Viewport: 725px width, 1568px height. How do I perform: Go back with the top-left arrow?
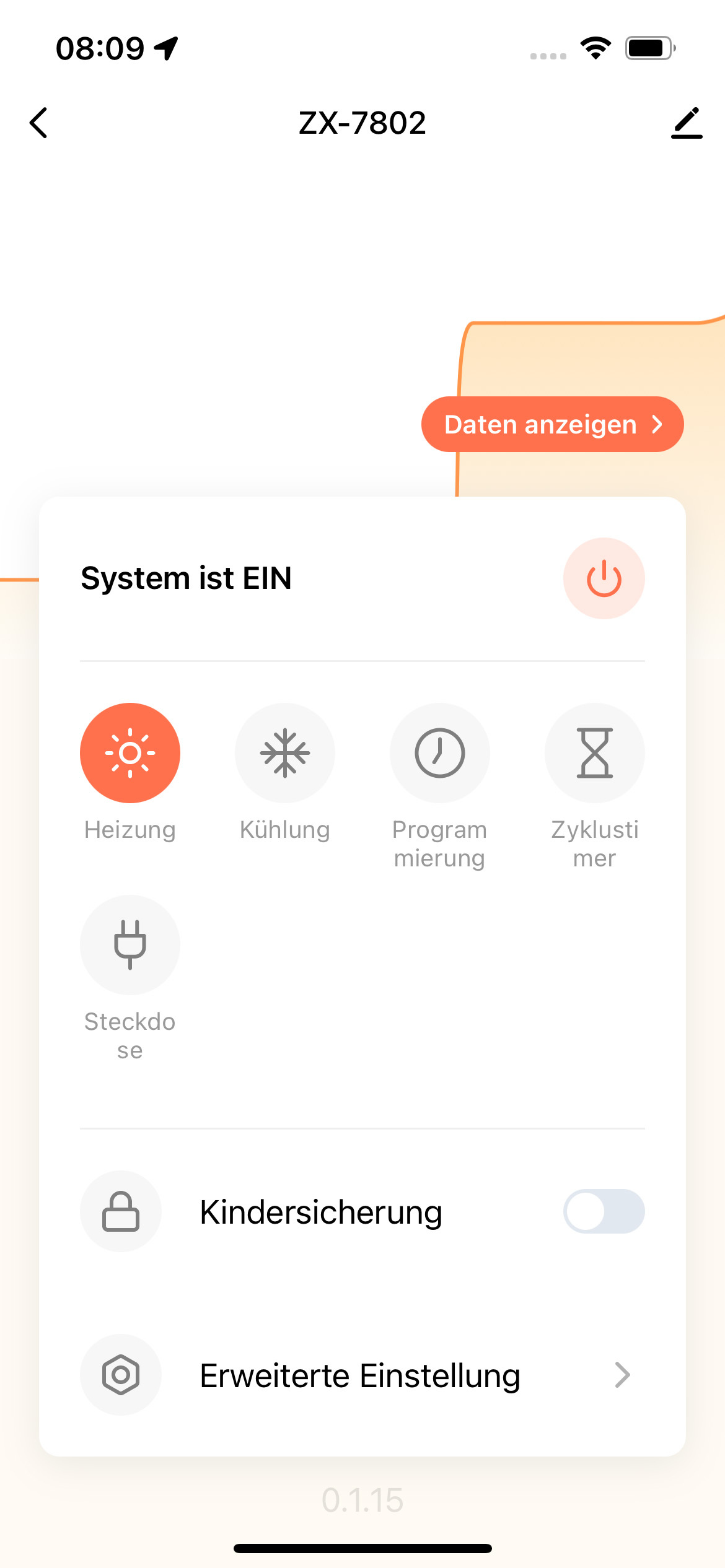(x=38, y=123)
